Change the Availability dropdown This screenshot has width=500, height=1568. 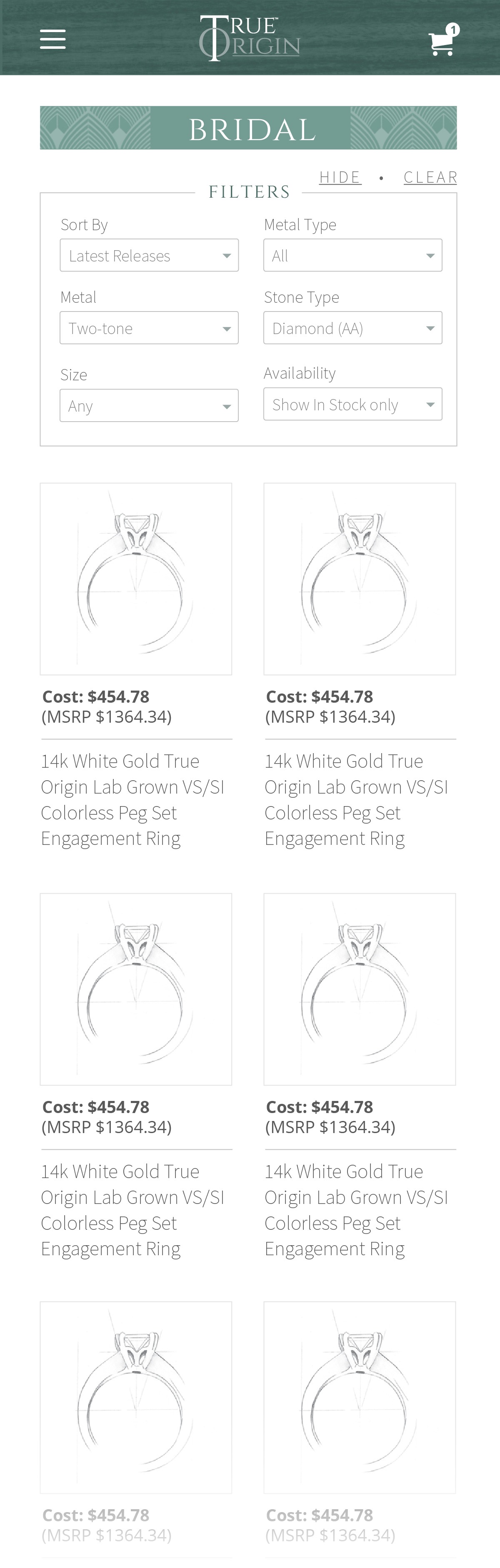coord(352,405)
